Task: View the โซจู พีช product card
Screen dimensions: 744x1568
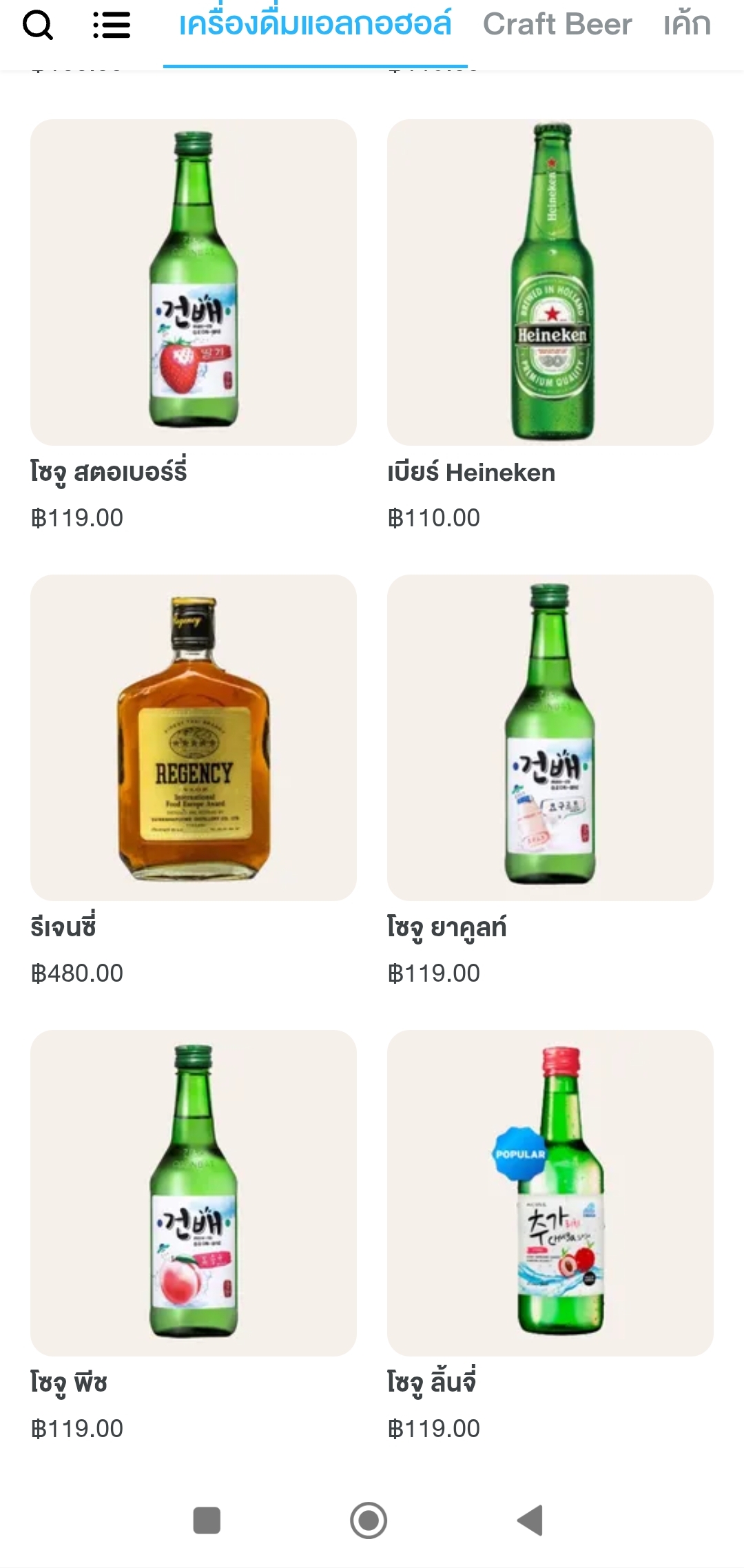Action: coord(194,1193)
